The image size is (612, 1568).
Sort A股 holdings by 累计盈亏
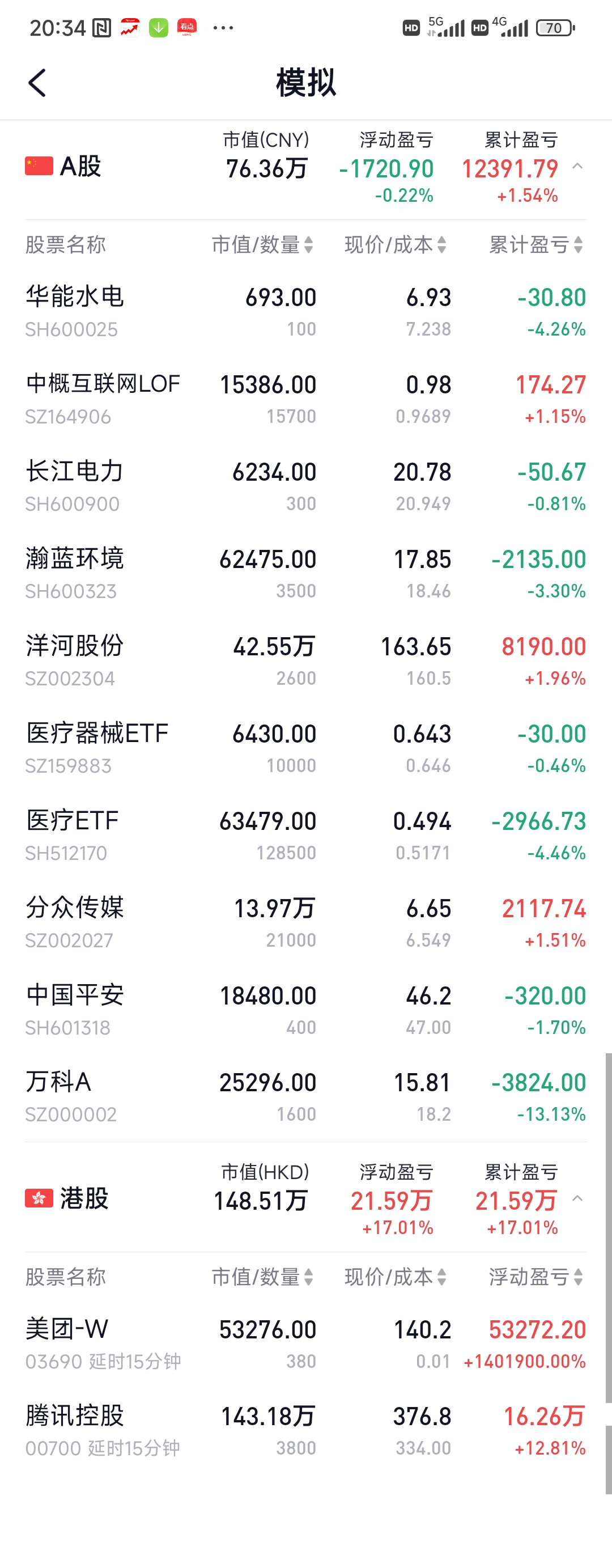tap(536, 245)
